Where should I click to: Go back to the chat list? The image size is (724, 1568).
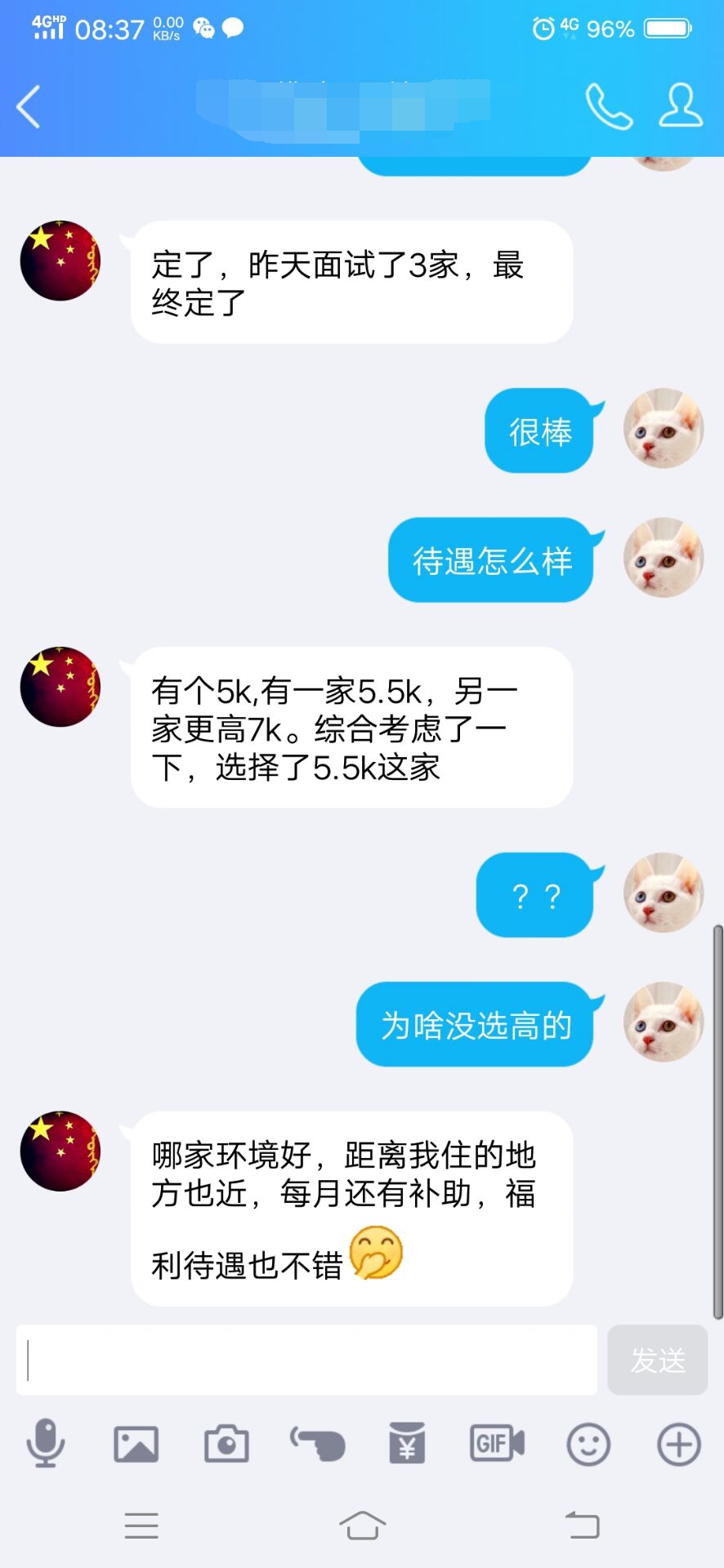pos(29,107)
